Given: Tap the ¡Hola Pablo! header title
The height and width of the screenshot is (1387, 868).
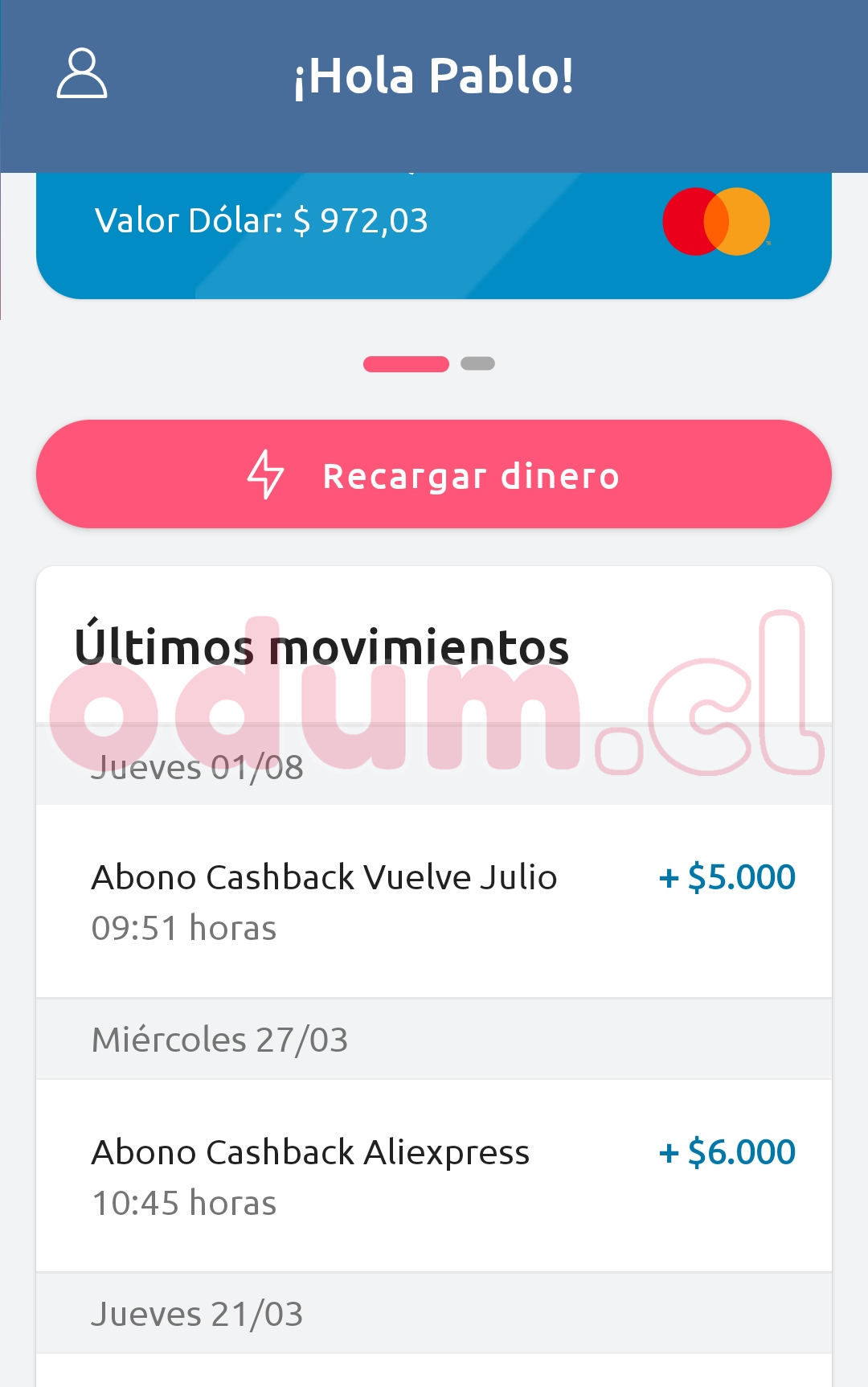Looking at the screenshot, I should (434, 76).
